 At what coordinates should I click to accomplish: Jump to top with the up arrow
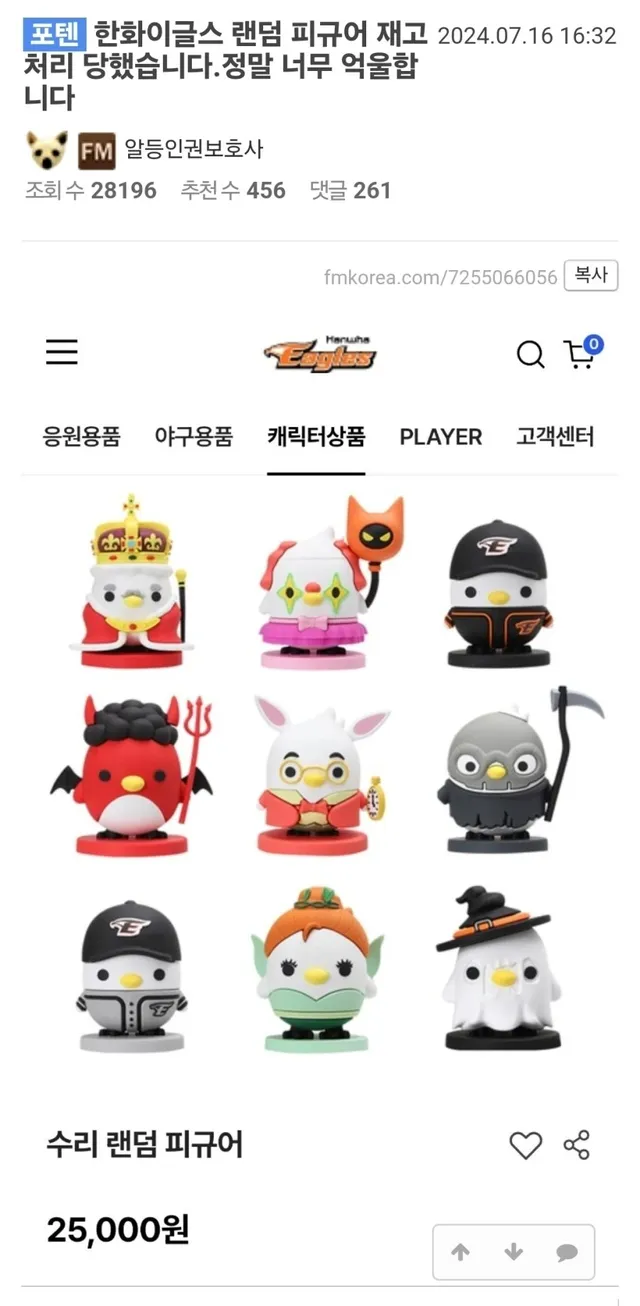(x=461, y=1252)
